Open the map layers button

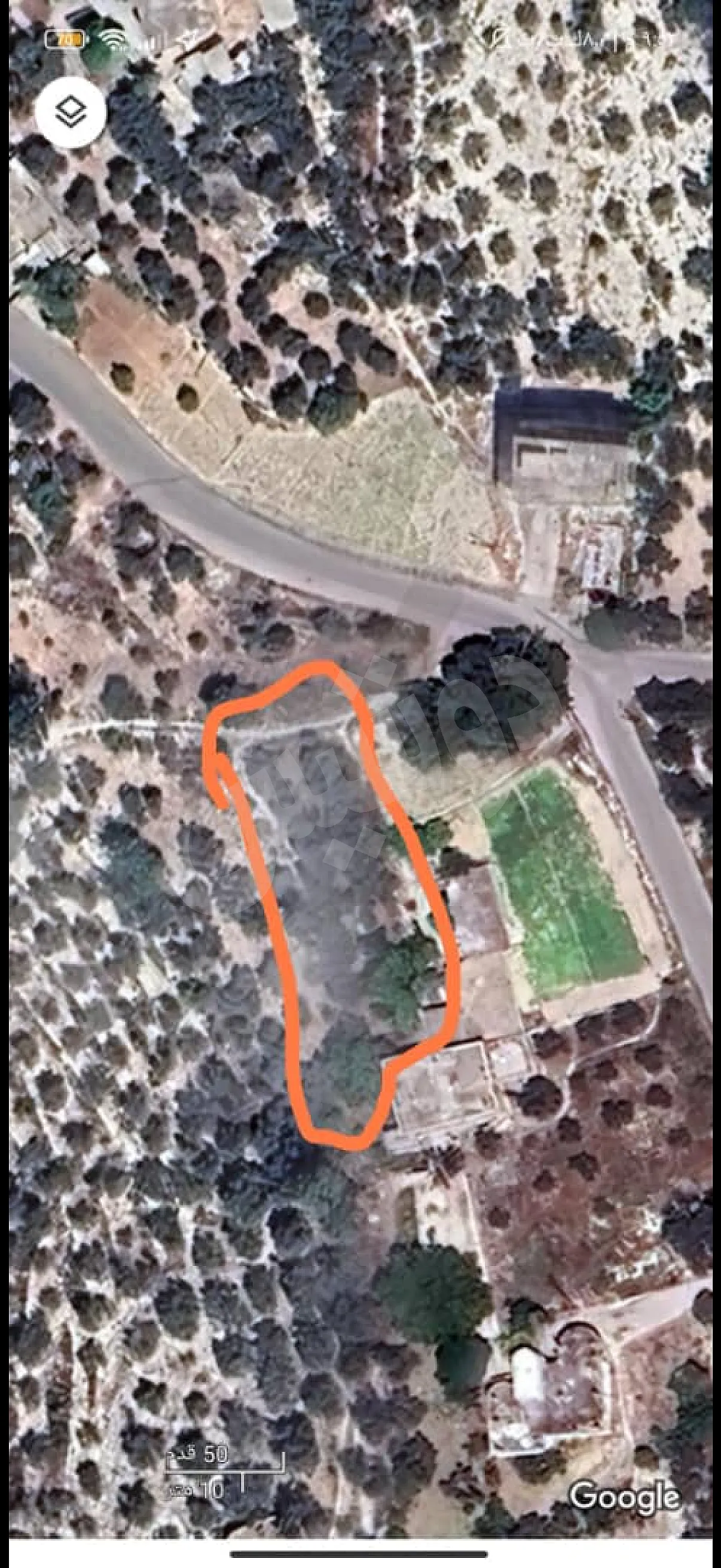pos(71,111)
